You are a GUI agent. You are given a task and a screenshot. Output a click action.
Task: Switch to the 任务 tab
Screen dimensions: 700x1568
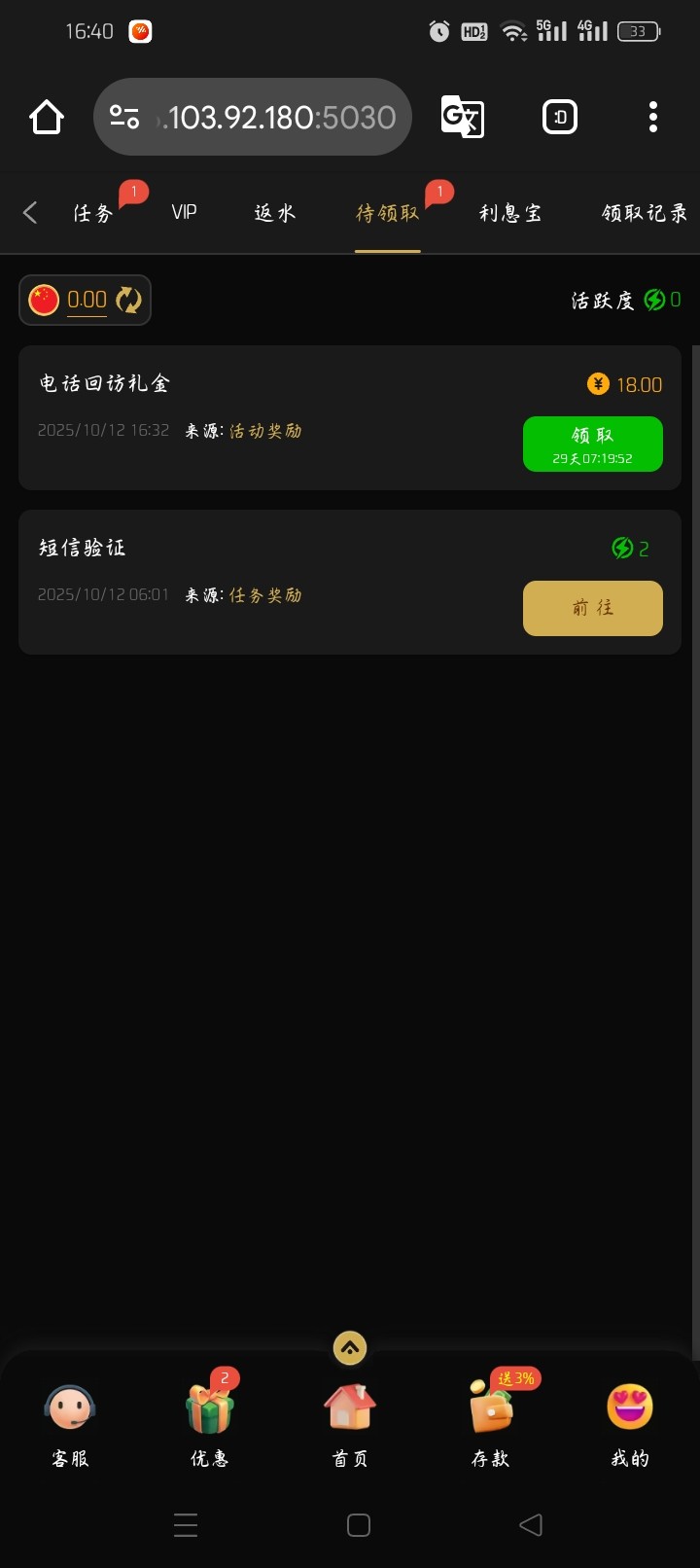click(x=94, y=213)
